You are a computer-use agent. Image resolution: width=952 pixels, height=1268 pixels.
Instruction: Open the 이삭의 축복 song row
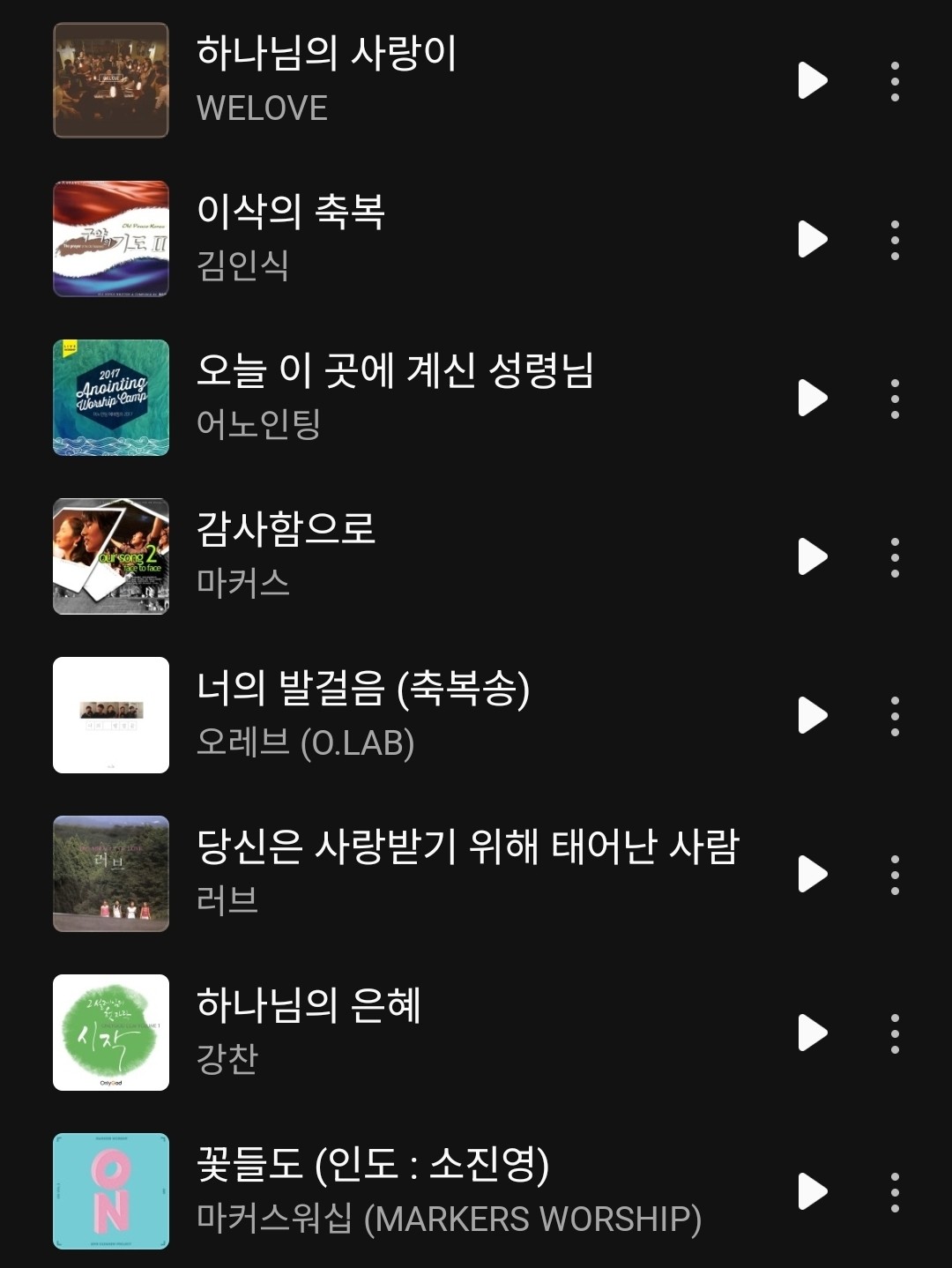click(441, 239)
